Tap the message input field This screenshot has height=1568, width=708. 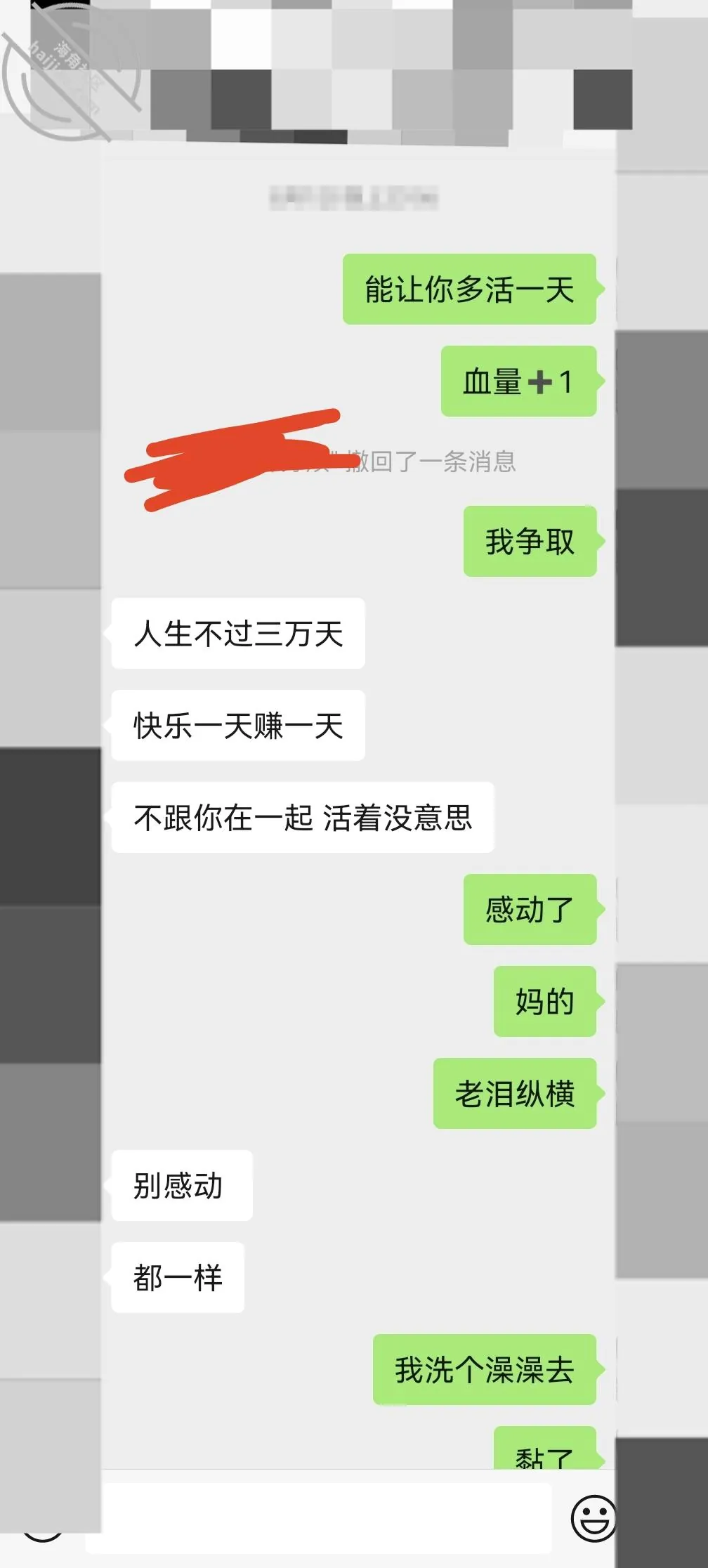[319, 1517]
